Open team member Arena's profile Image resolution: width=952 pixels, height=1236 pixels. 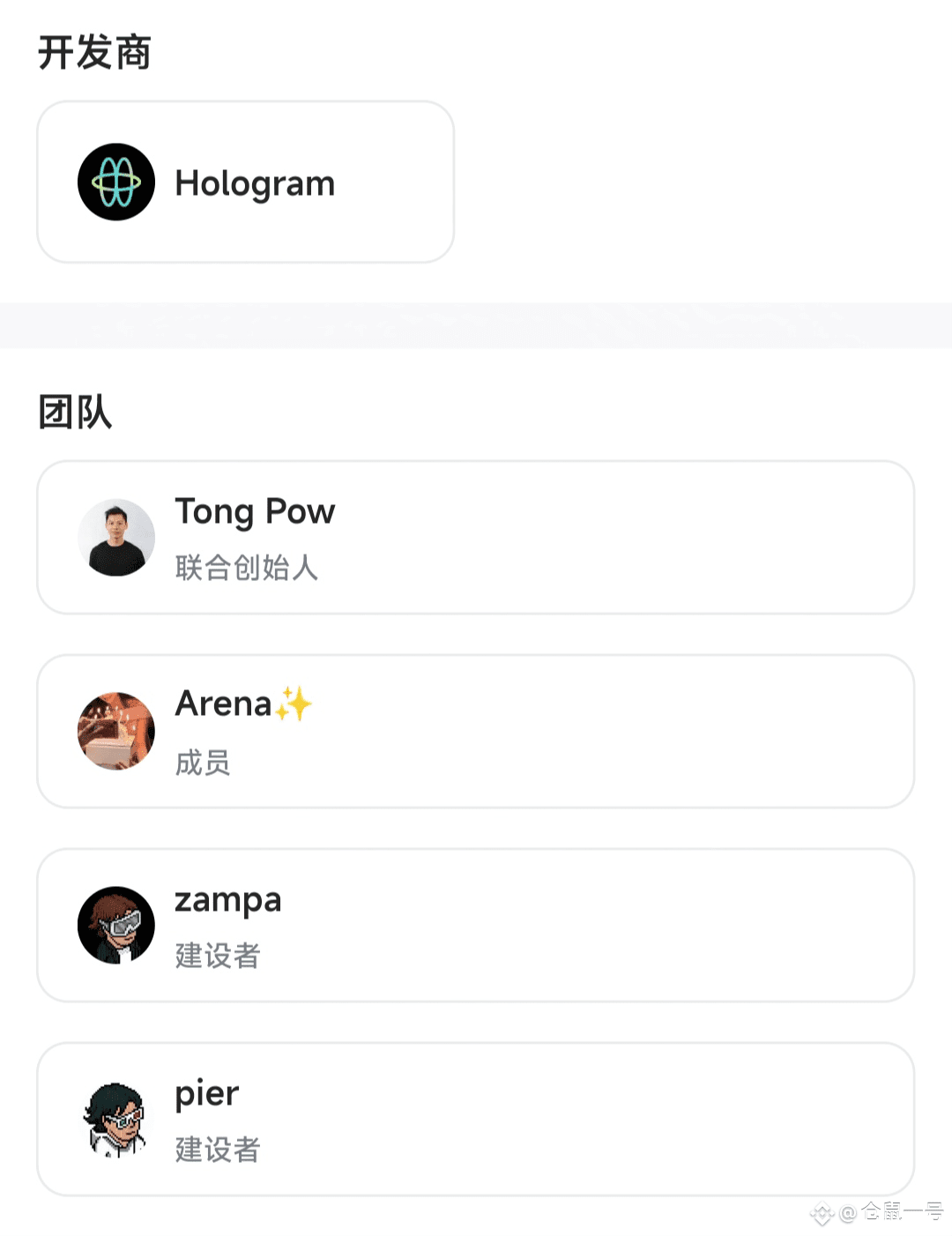[474, 731]
